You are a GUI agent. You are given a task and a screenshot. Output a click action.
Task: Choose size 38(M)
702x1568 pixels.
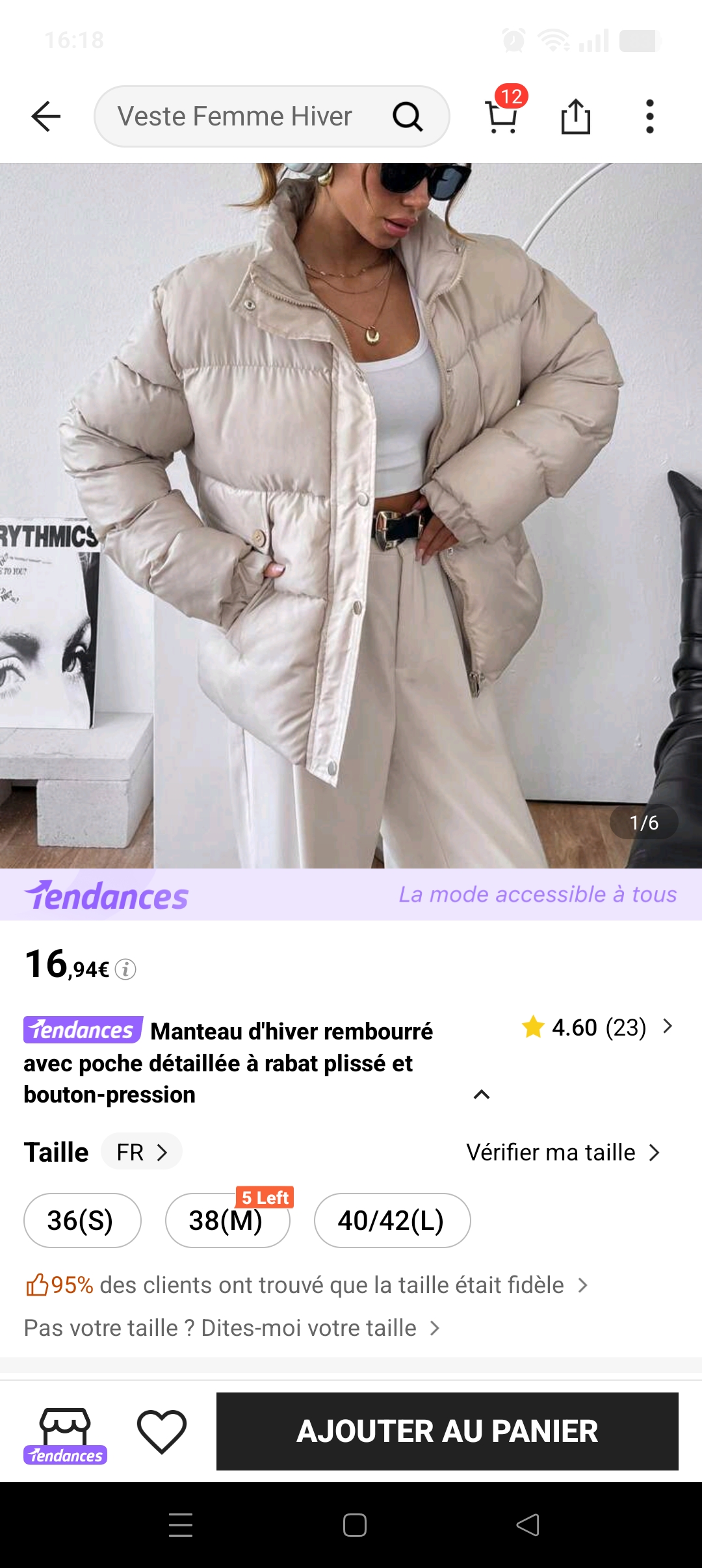click(x=227, y=1221)
